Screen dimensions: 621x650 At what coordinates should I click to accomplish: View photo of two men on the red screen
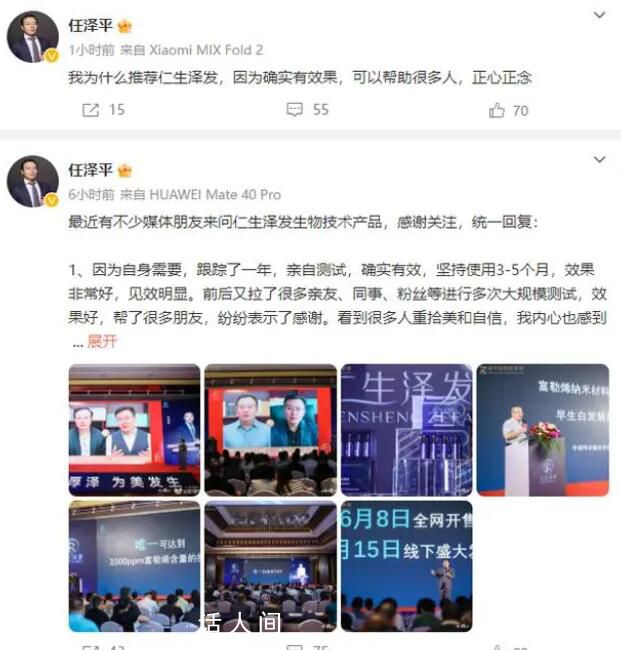coord(270,430)
